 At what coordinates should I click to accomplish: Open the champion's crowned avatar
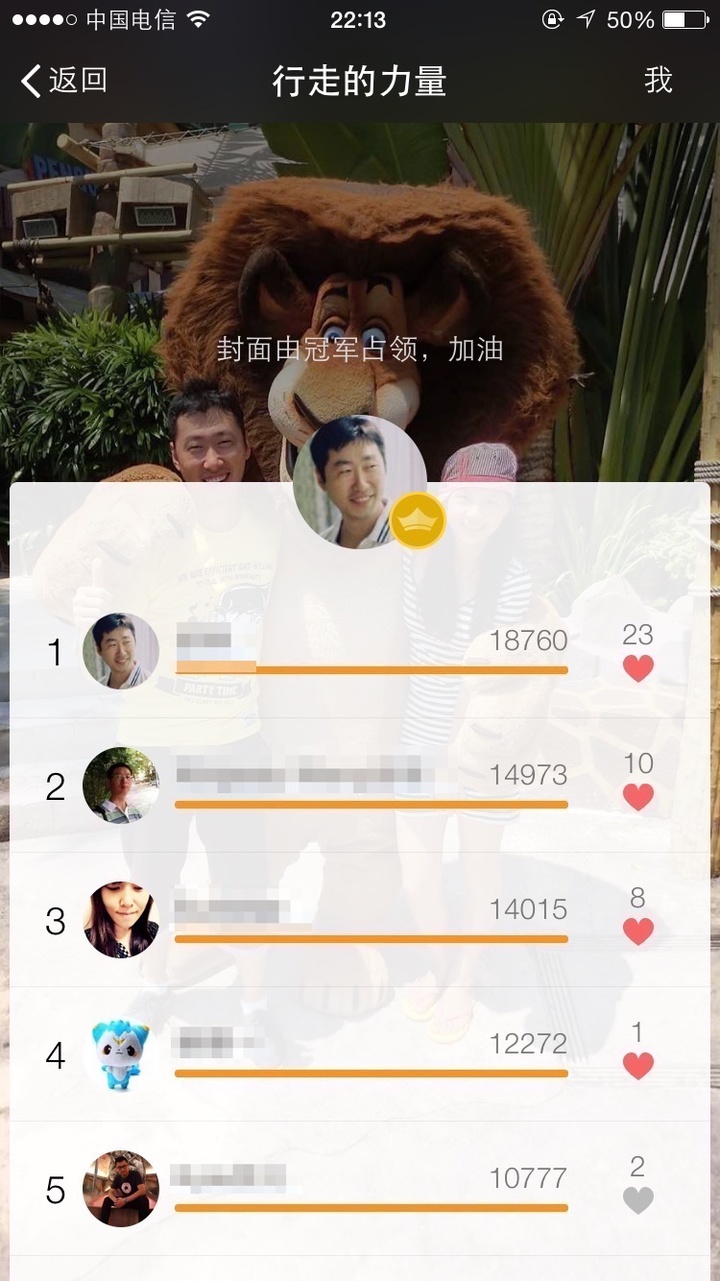[x=359, y=482]
